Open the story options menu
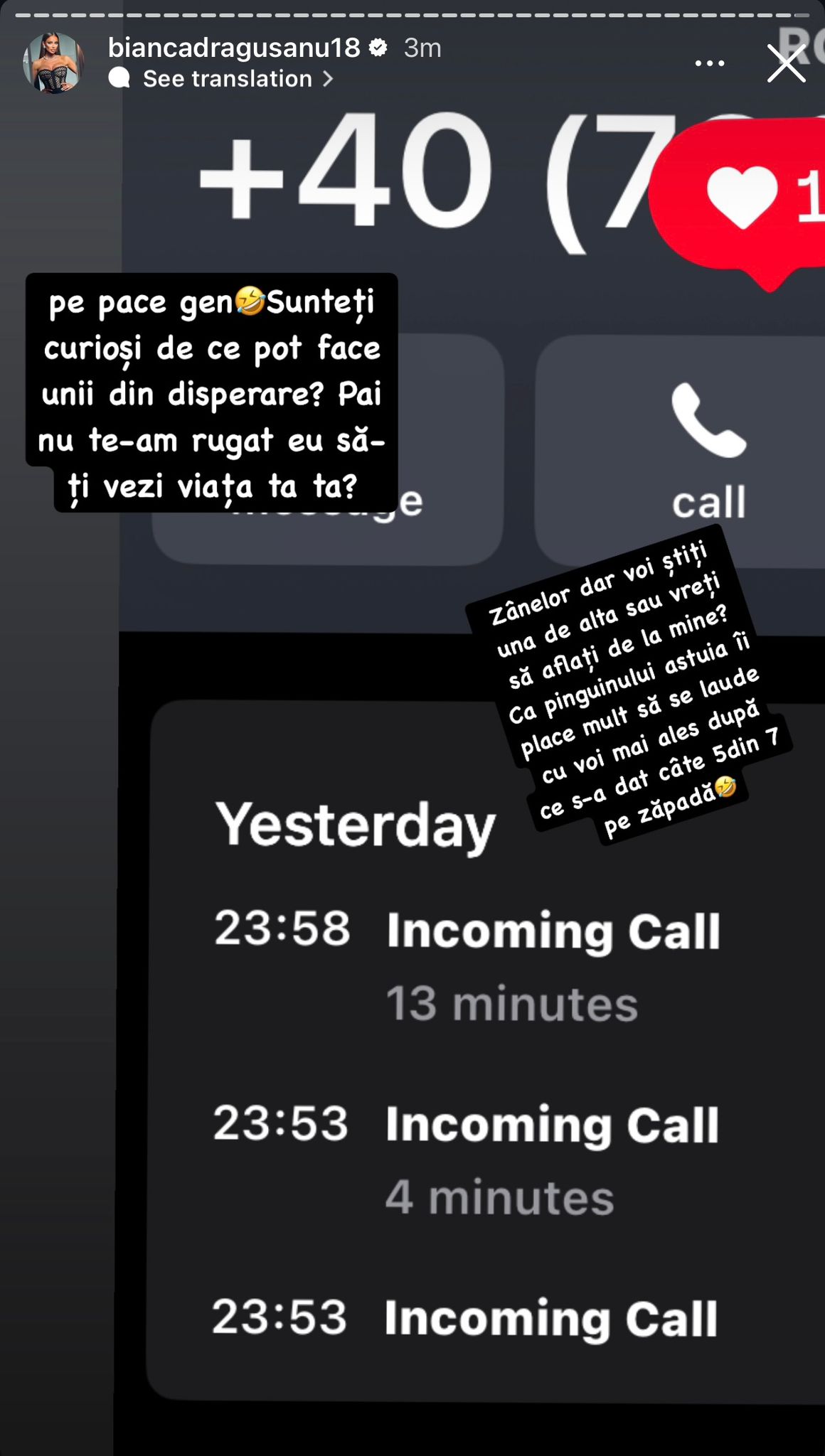The width and height of the screenshot is (825, 1456). tap(709, 63)
